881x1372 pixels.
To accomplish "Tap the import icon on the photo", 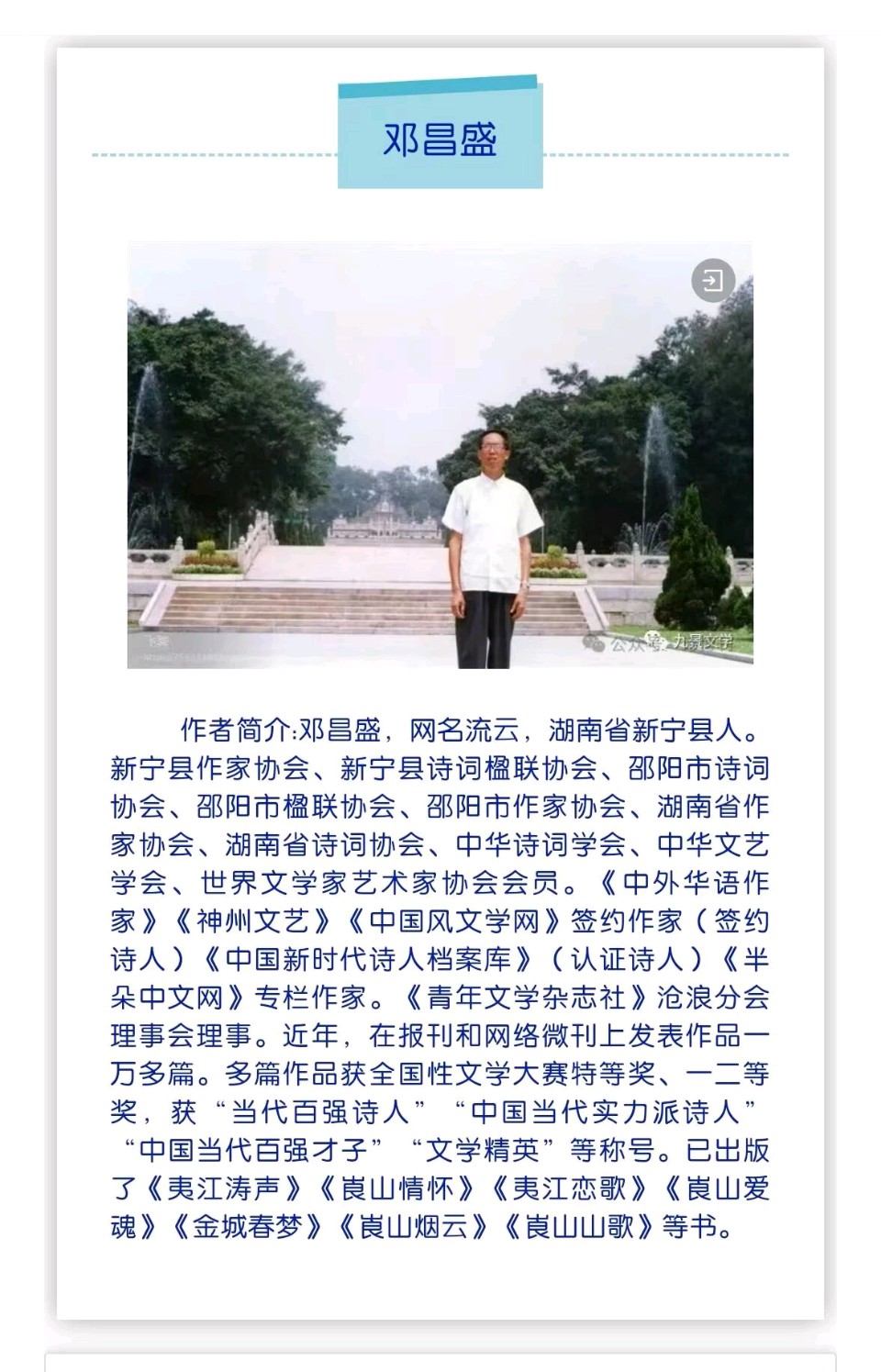I will (713, 281).
